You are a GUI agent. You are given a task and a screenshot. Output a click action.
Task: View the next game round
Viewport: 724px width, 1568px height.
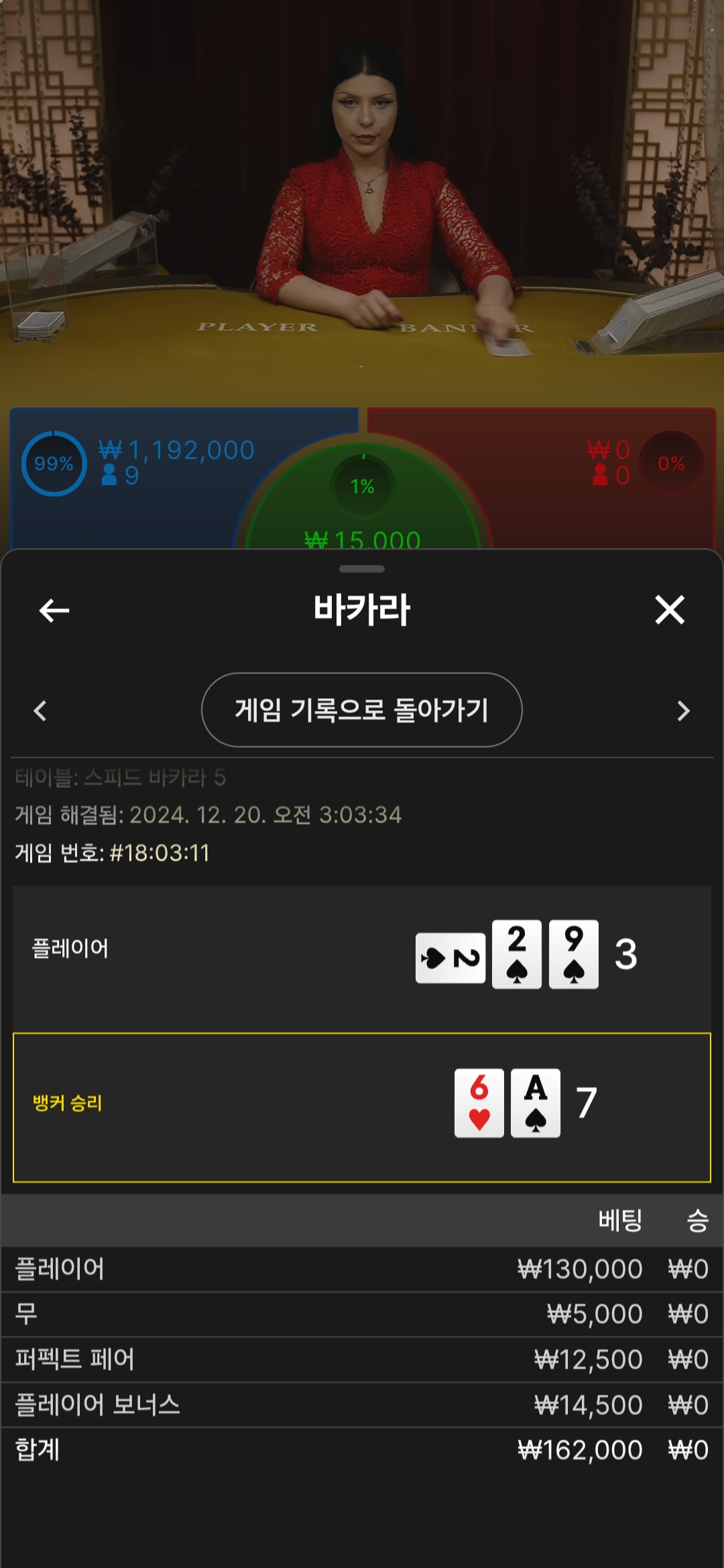click(683, 710)
